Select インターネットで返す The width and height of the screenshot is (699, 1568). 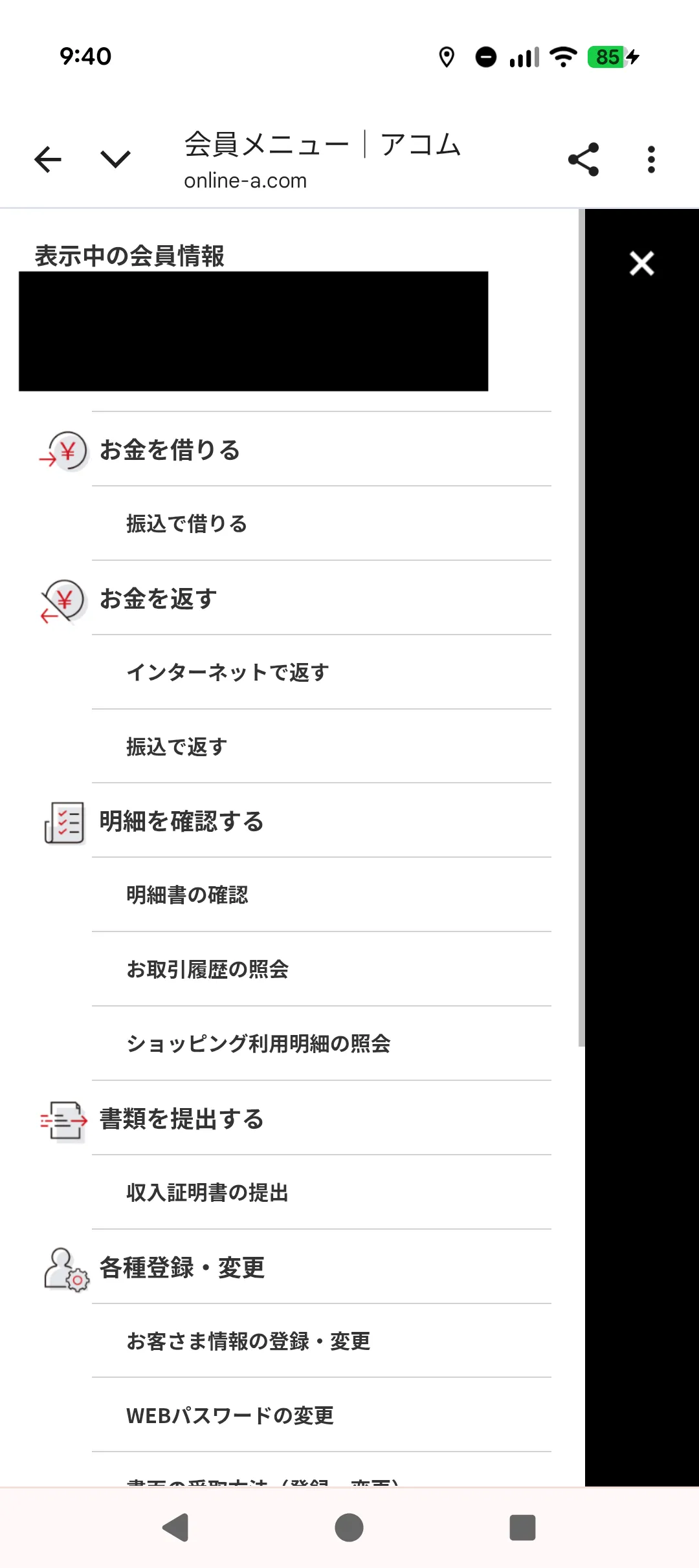[228, 672]
